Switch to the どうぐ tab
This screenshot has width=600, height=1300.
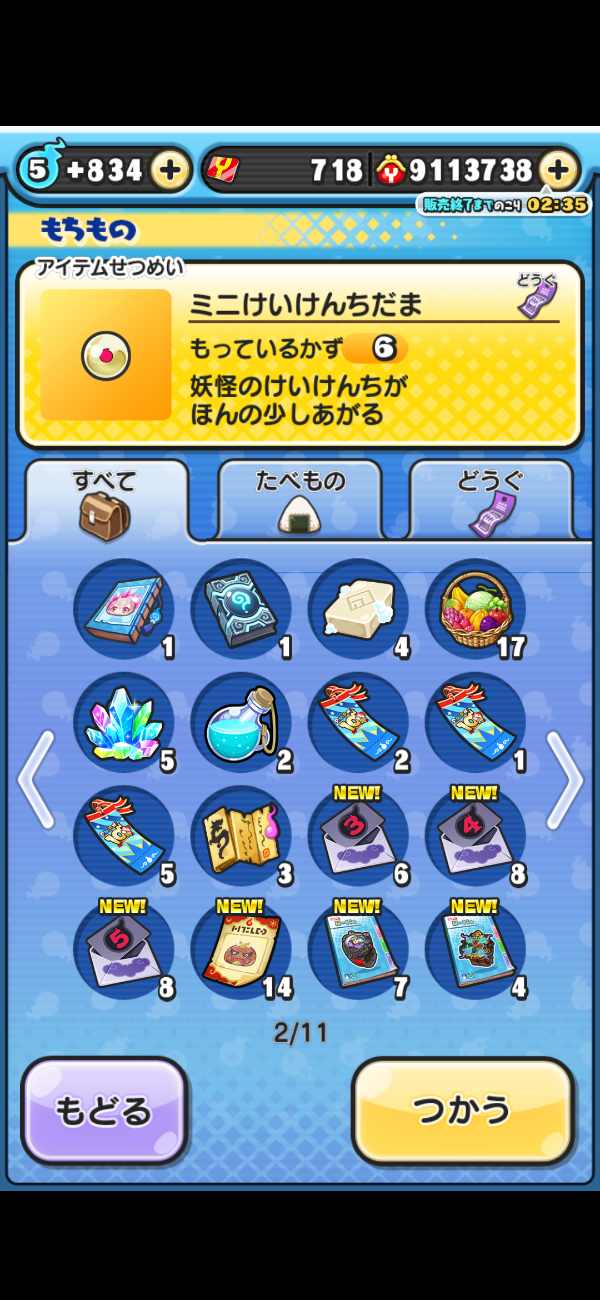point(490,501)
